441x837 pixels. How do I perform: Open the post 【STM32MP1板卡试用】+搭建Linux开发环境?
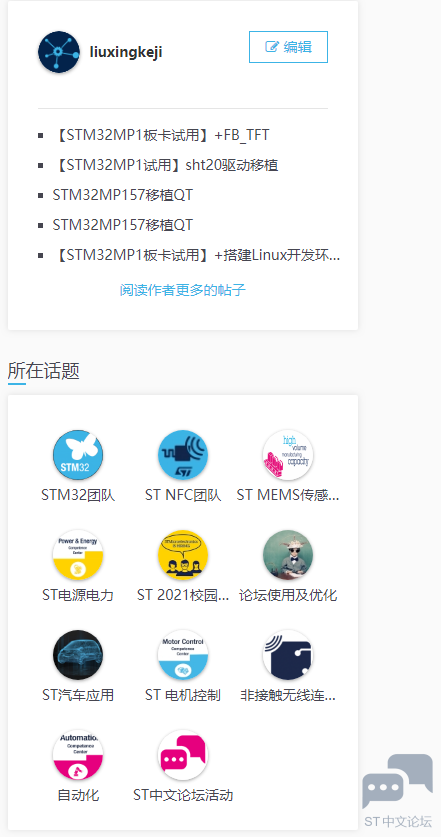click(x=196, y=255)
